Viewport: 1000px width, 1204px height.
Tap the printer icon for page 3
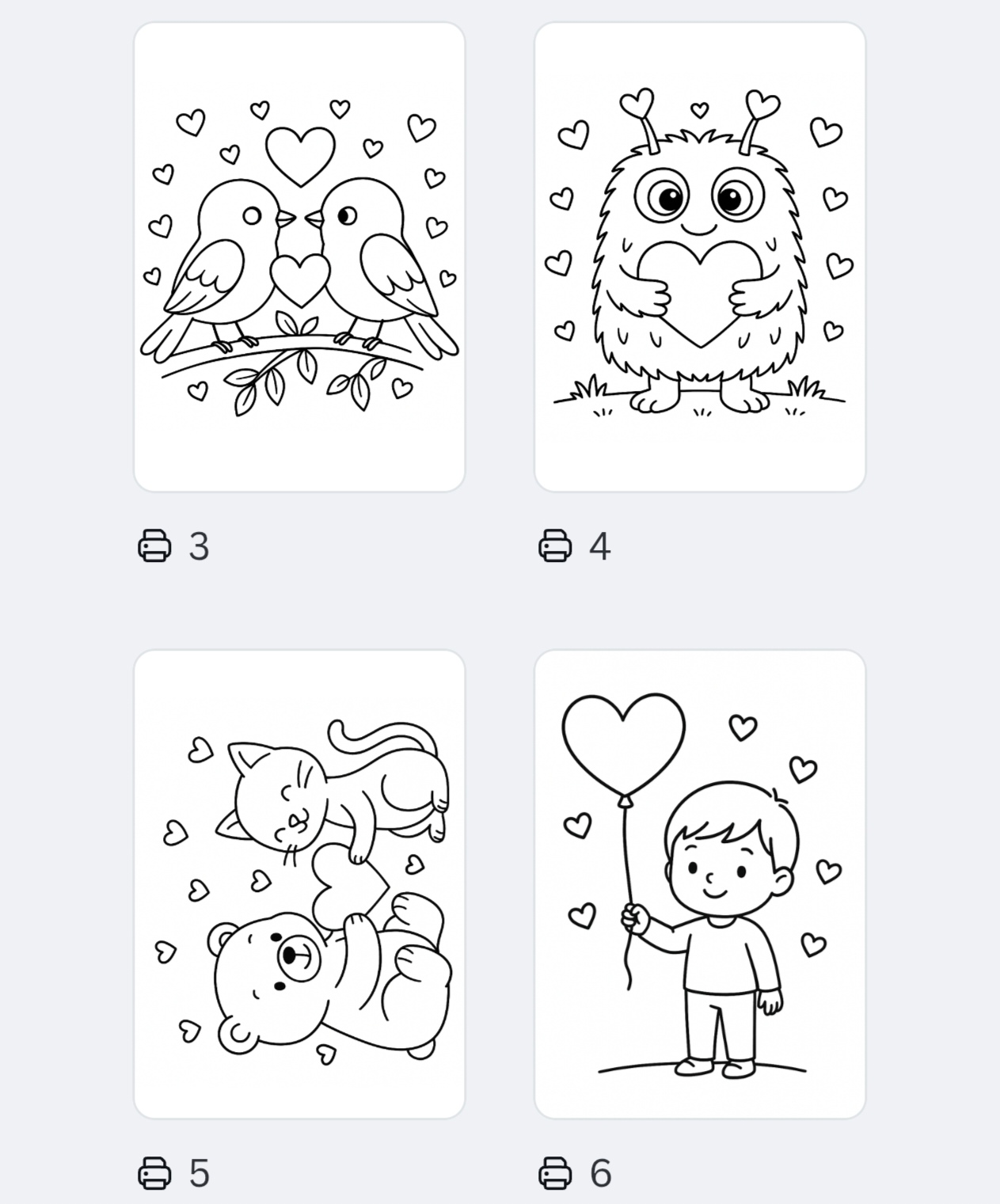(154, 546)
